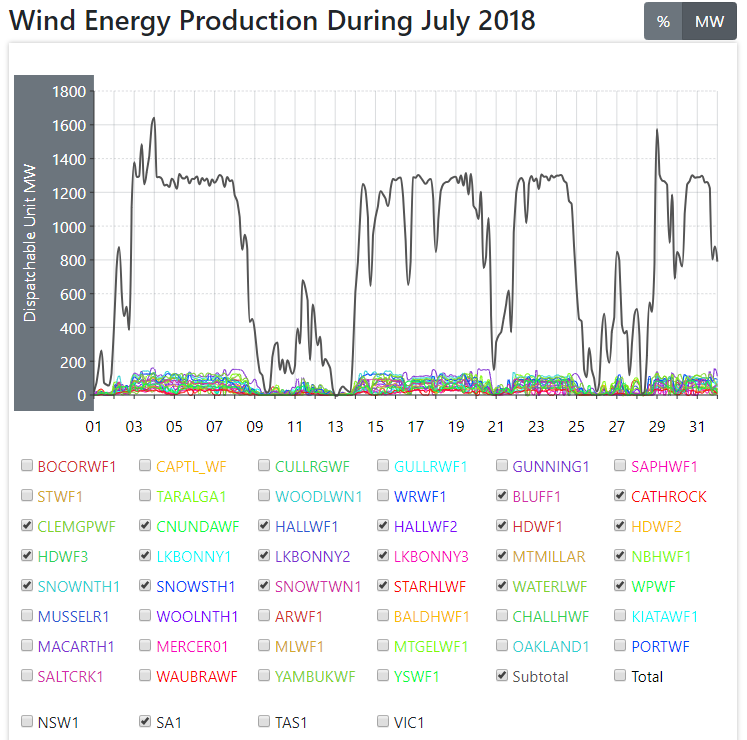Select the MW units button
This screenshot has height=740, width=747.
[709, 22]
